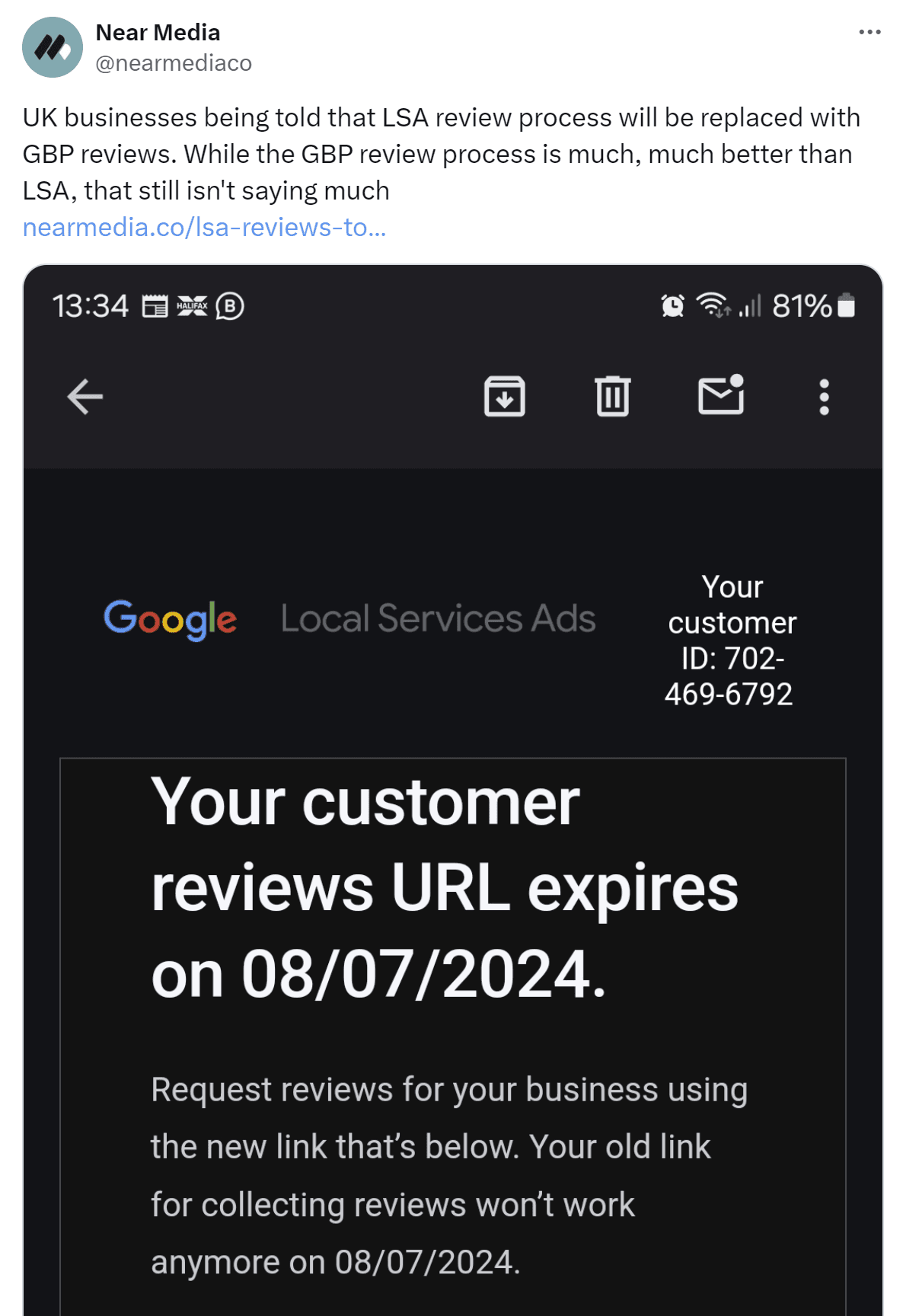This screenshot has height=1316, width=903.
Task: Open the @nearmediaco account name
Action: (174, 63)
